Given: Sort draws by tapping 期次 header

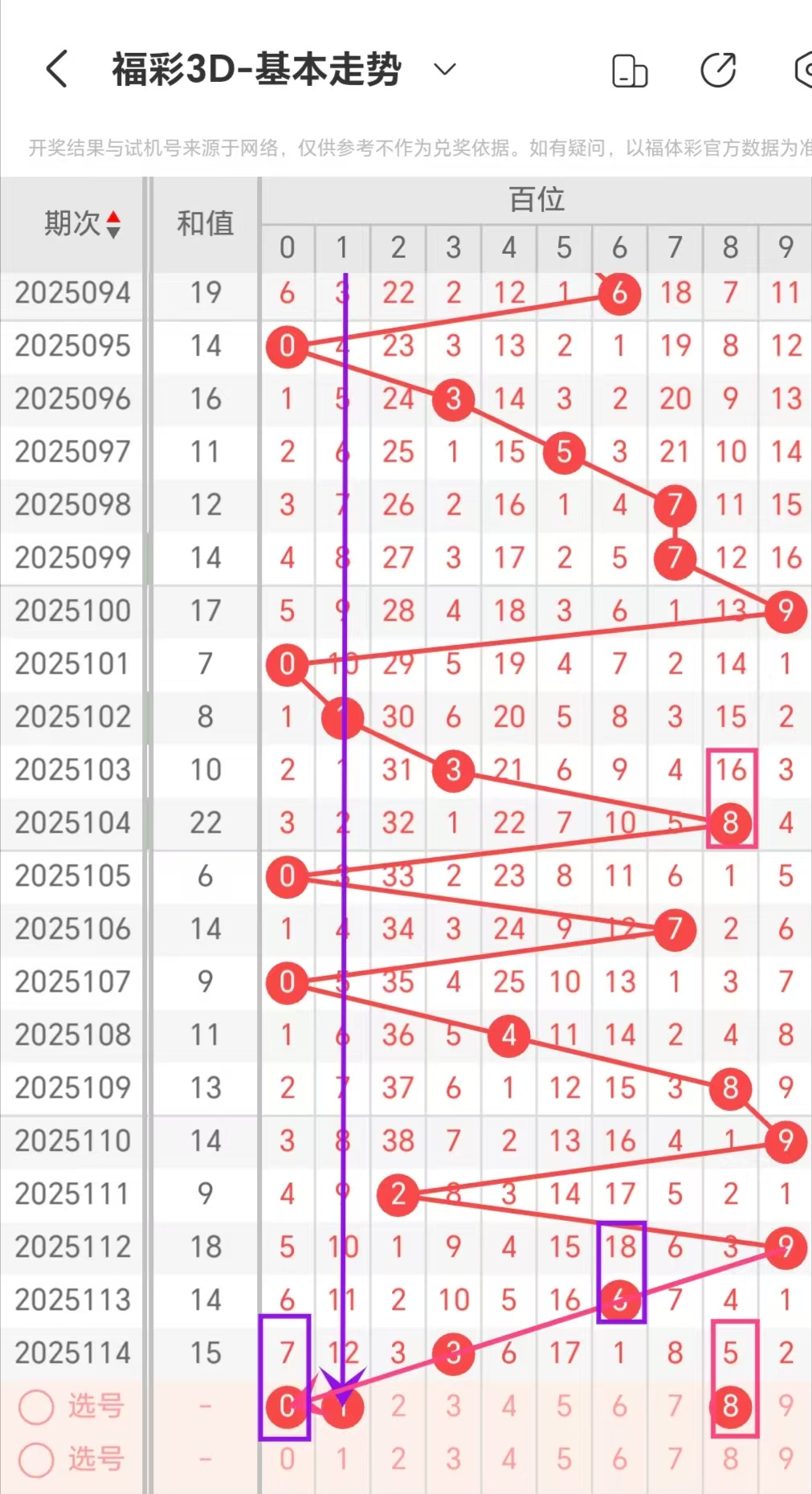Looking at the screenshot, I should coord(81,223).
